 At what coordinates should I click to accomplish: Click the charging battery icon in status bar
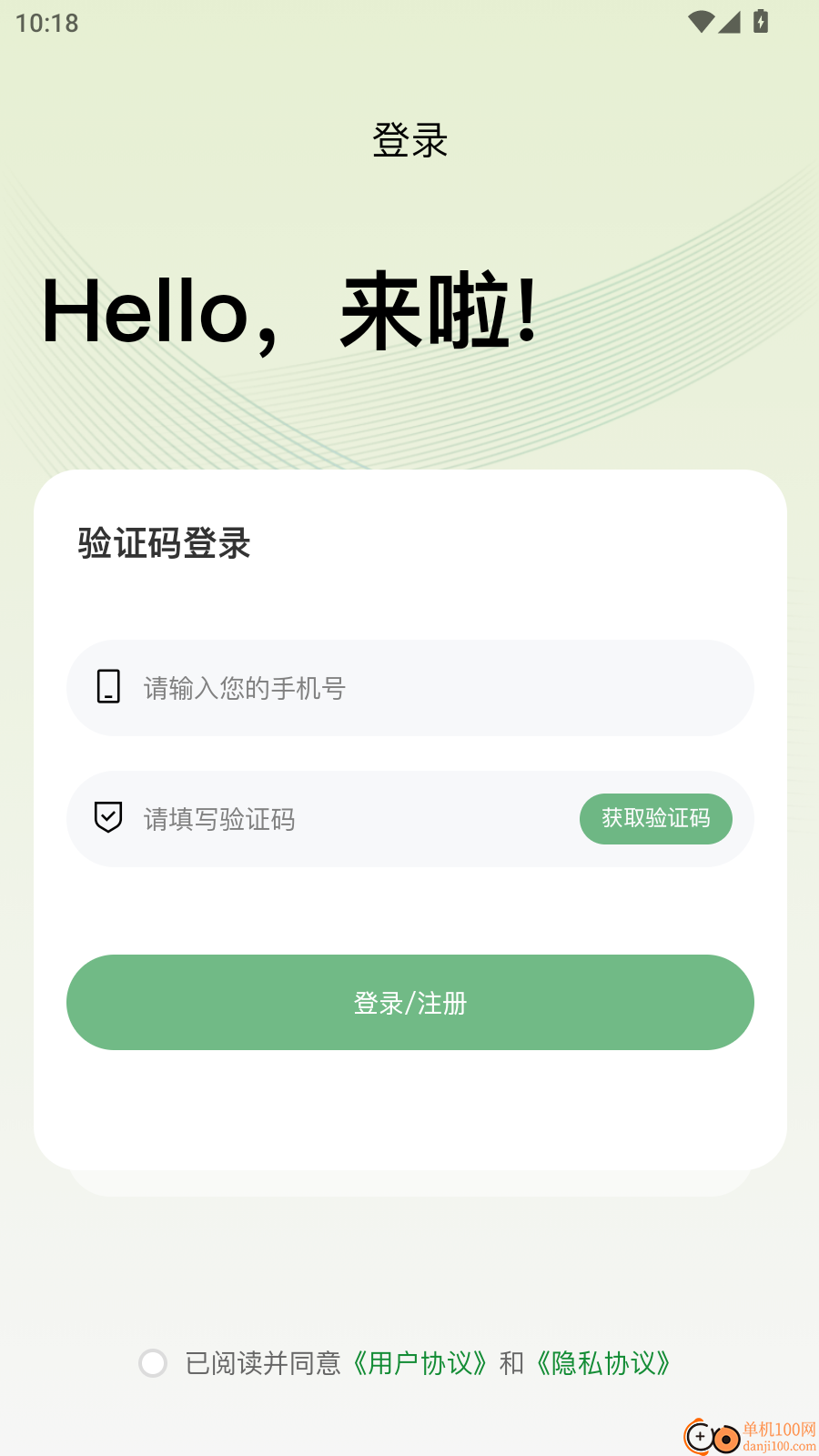tap(761, 20)
